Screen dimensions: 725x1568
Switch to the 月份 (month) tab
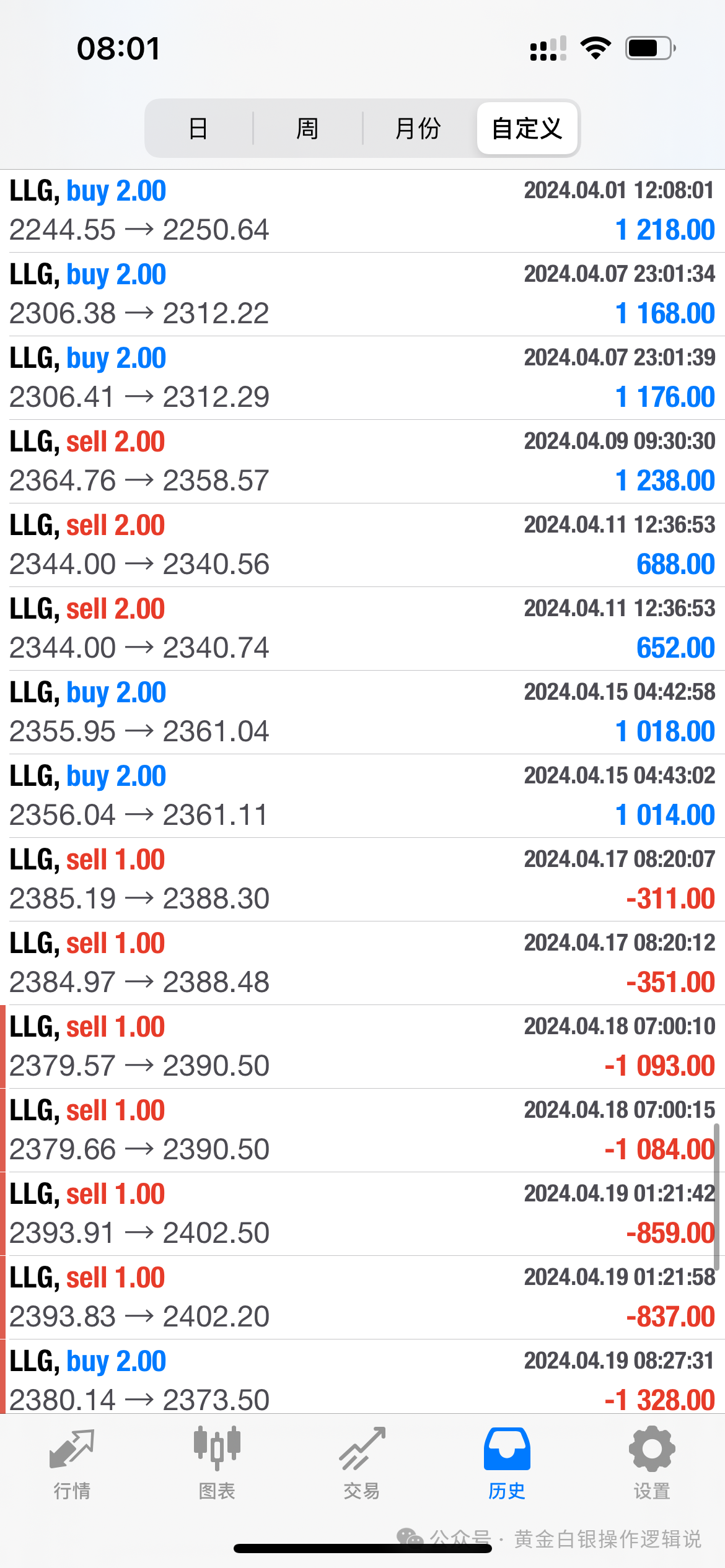418,129
